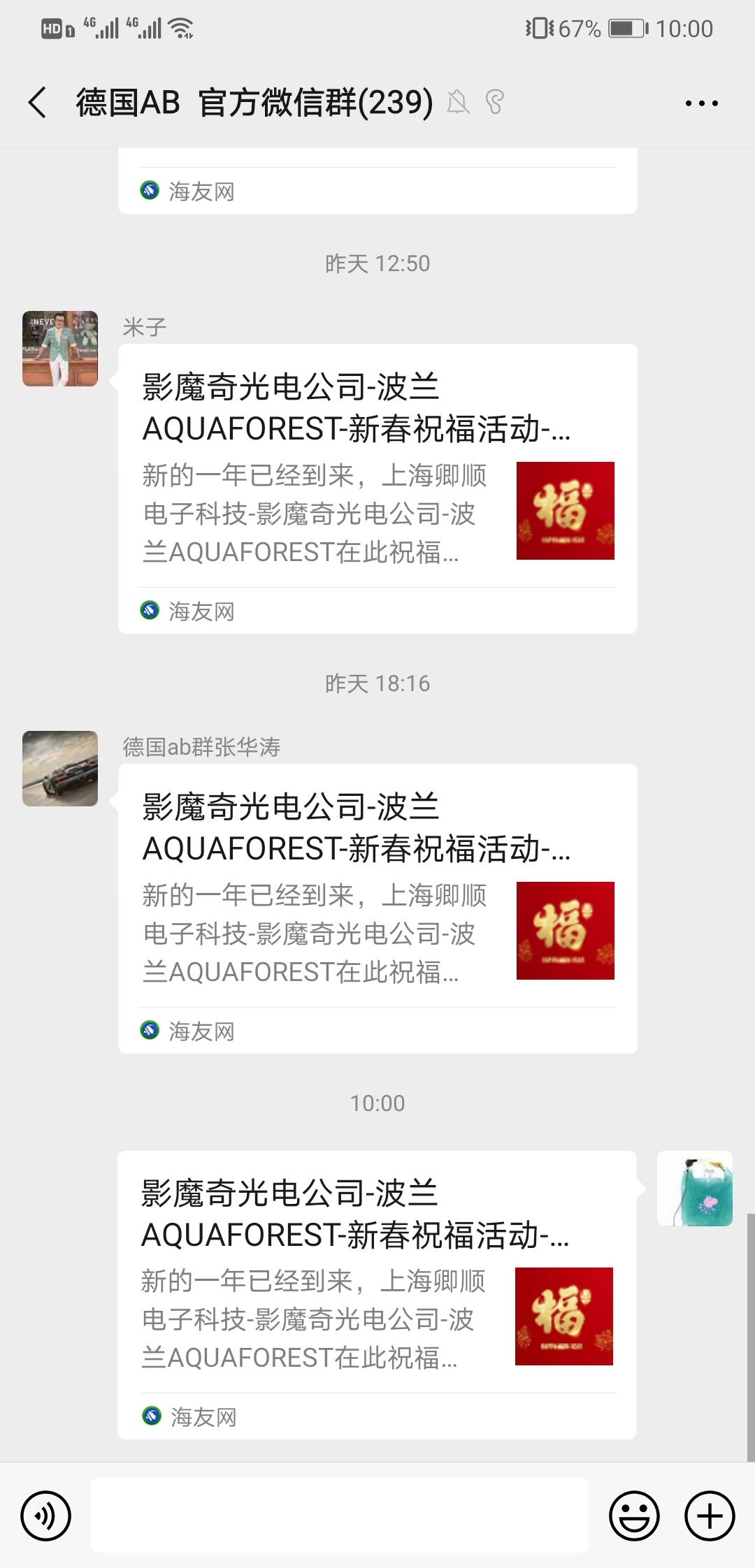Open my own avatar profile
Viewport: 755px width, 1568px height.
[x=694, y=1189]
